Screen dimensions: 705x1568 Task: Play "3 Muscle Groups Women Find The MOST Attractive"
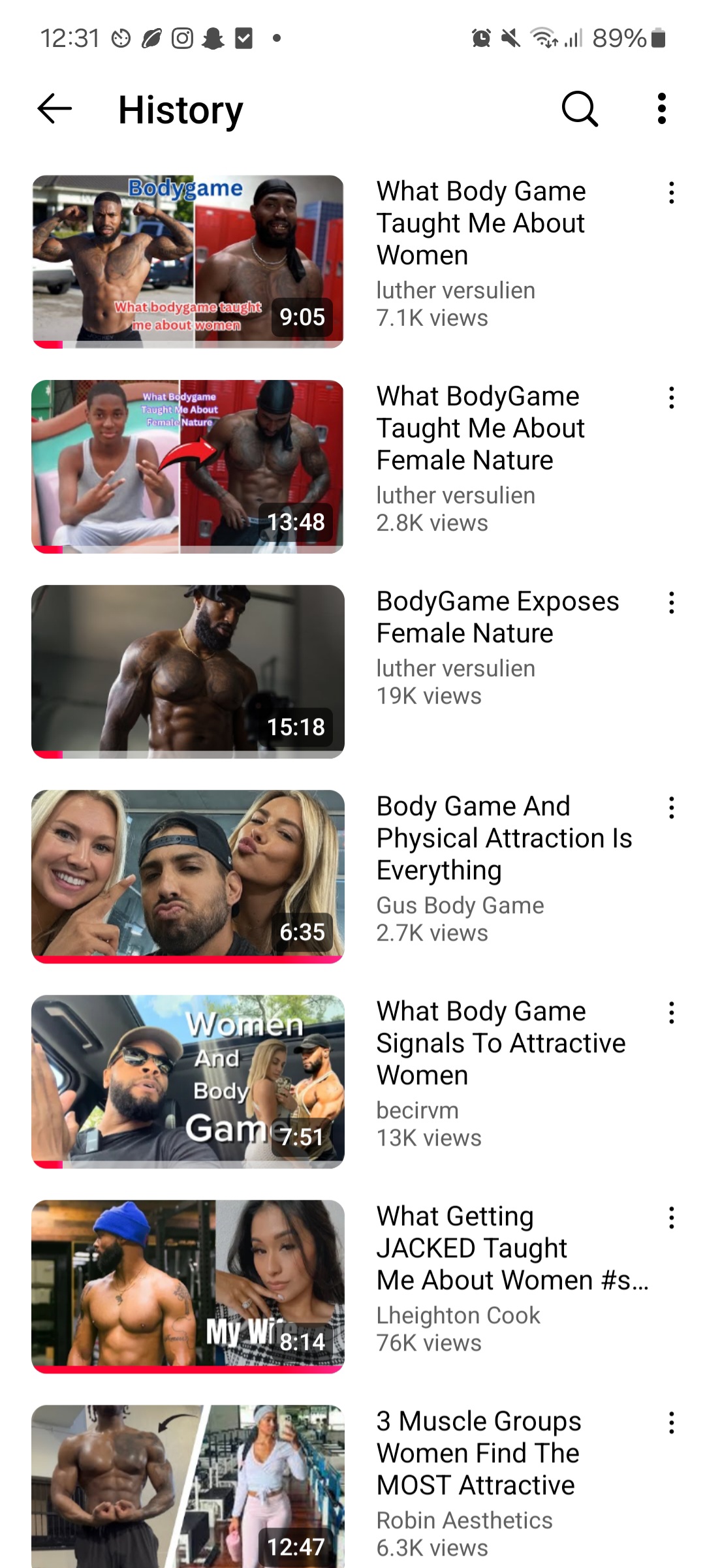pyautogui.click(x=188, y=1486)
